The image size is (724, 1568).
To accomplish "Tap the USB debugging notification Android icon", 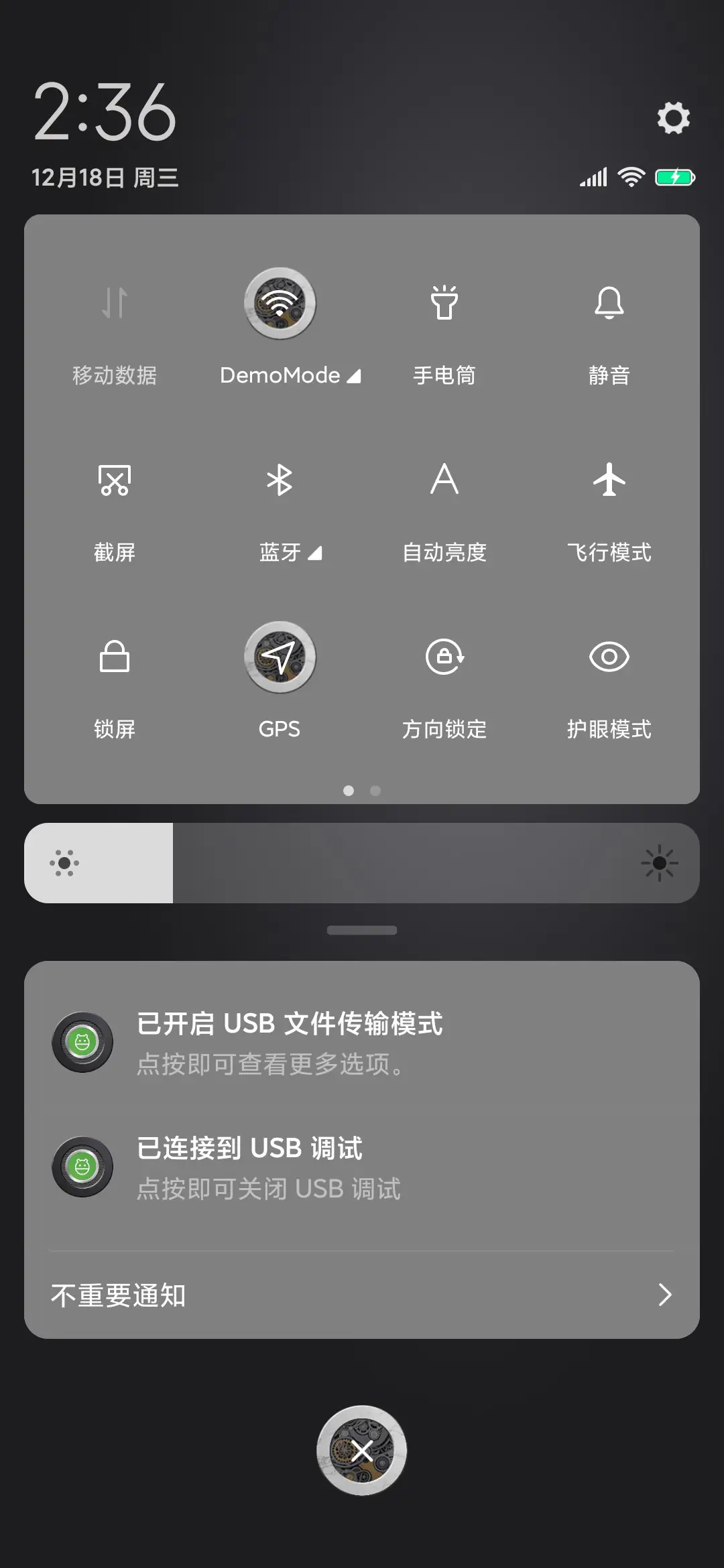I will point(82,1166).
